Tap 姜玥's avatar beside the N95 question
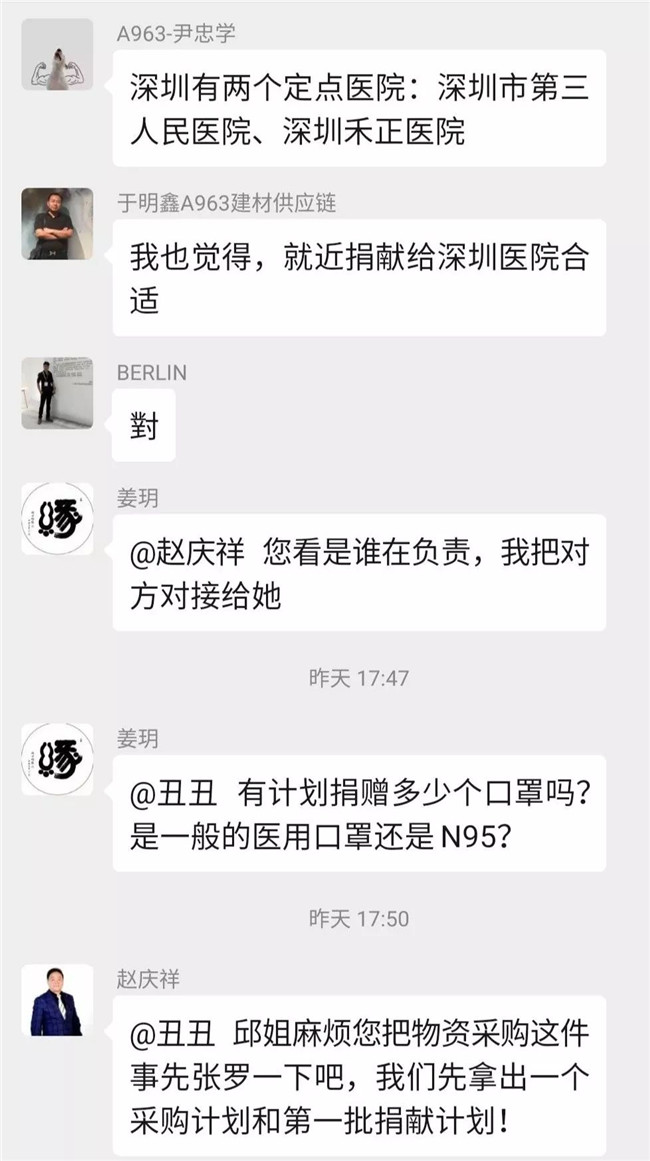Screen dimensions: 650x1161 [x=57, y=760]
